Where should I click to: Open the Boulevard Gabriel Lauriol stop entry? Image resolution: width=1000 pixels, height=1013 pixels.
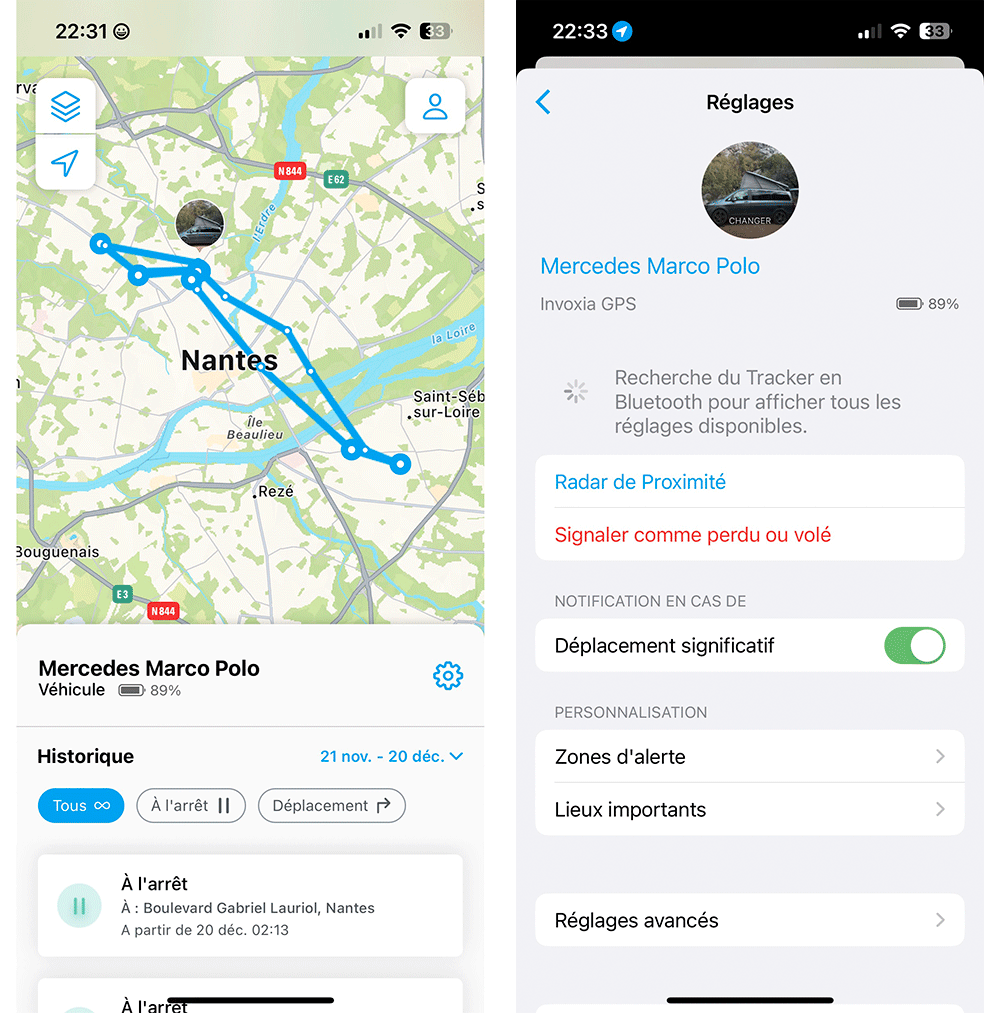[x=250, y=906]
